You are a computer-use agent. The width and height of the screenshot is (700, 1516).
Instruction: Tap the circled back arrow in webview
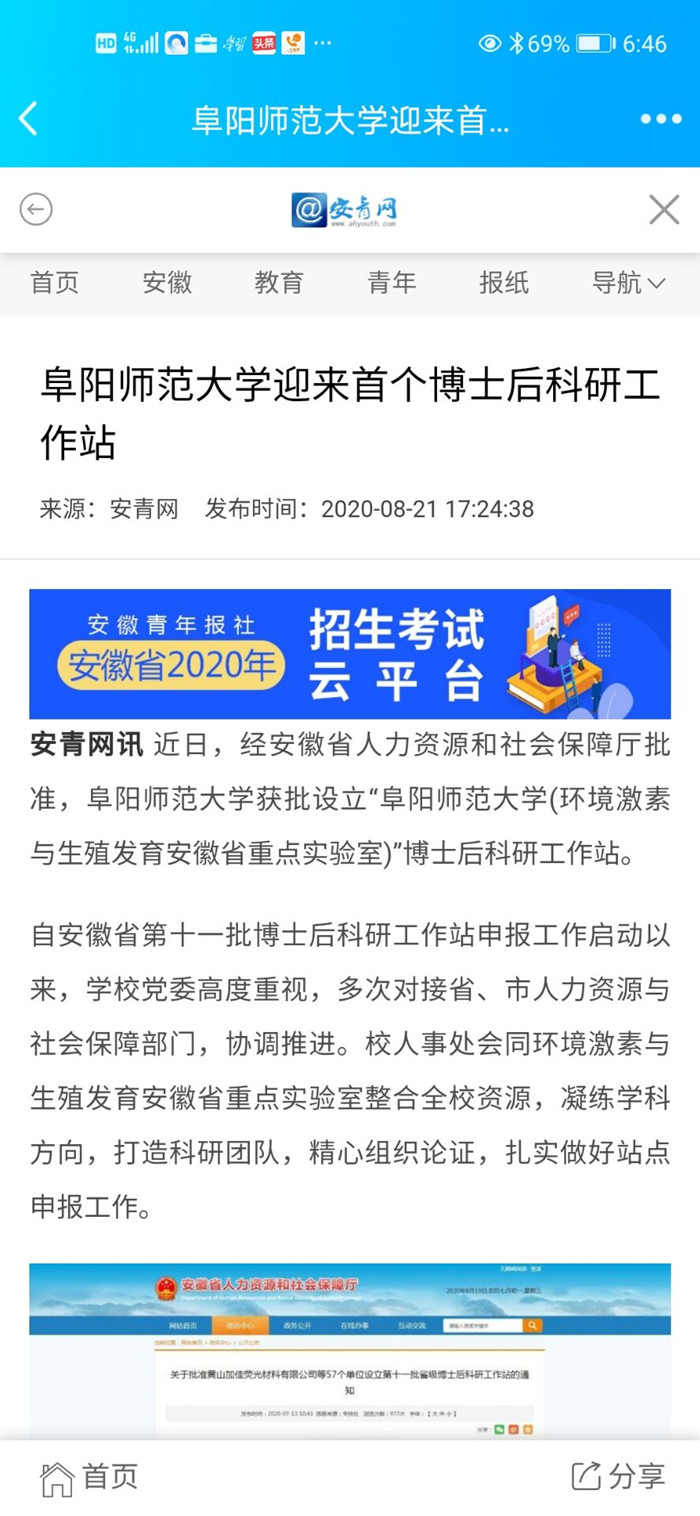pyautogui.click(x=36, y=210)
